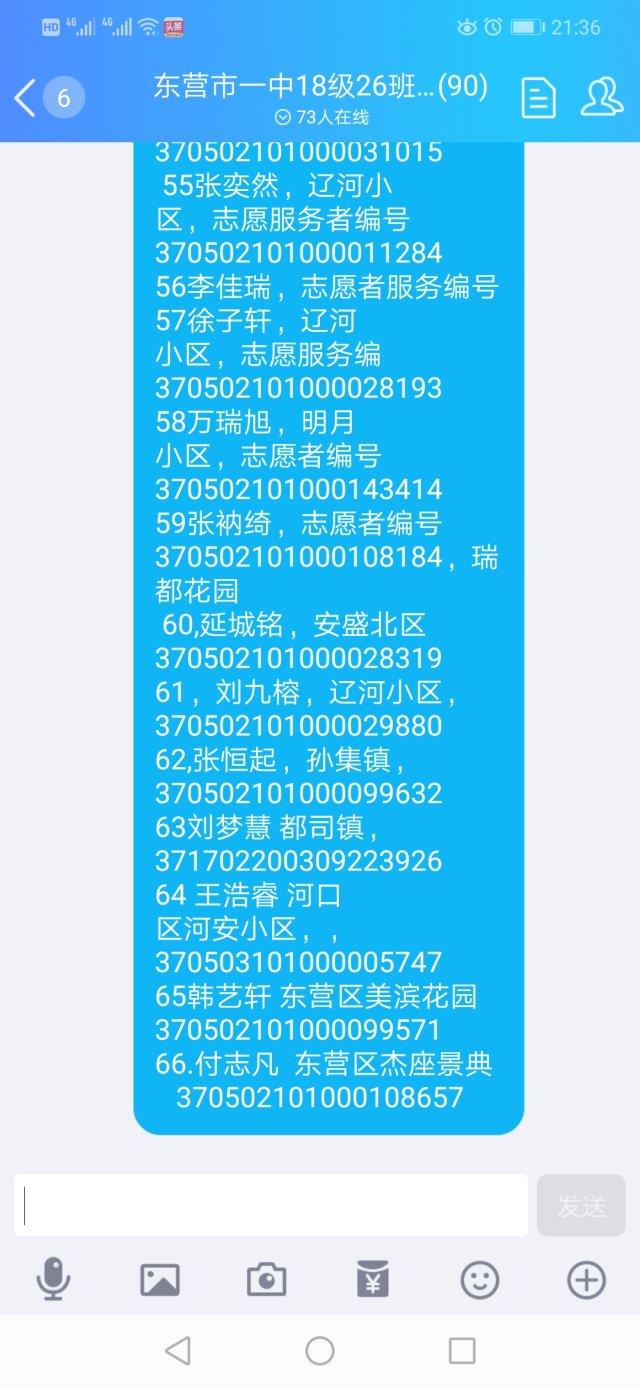This screenshot has width=640, height=1387.
Task: Open recent apps from the navigation bar
Action: tap(462, 1351)
